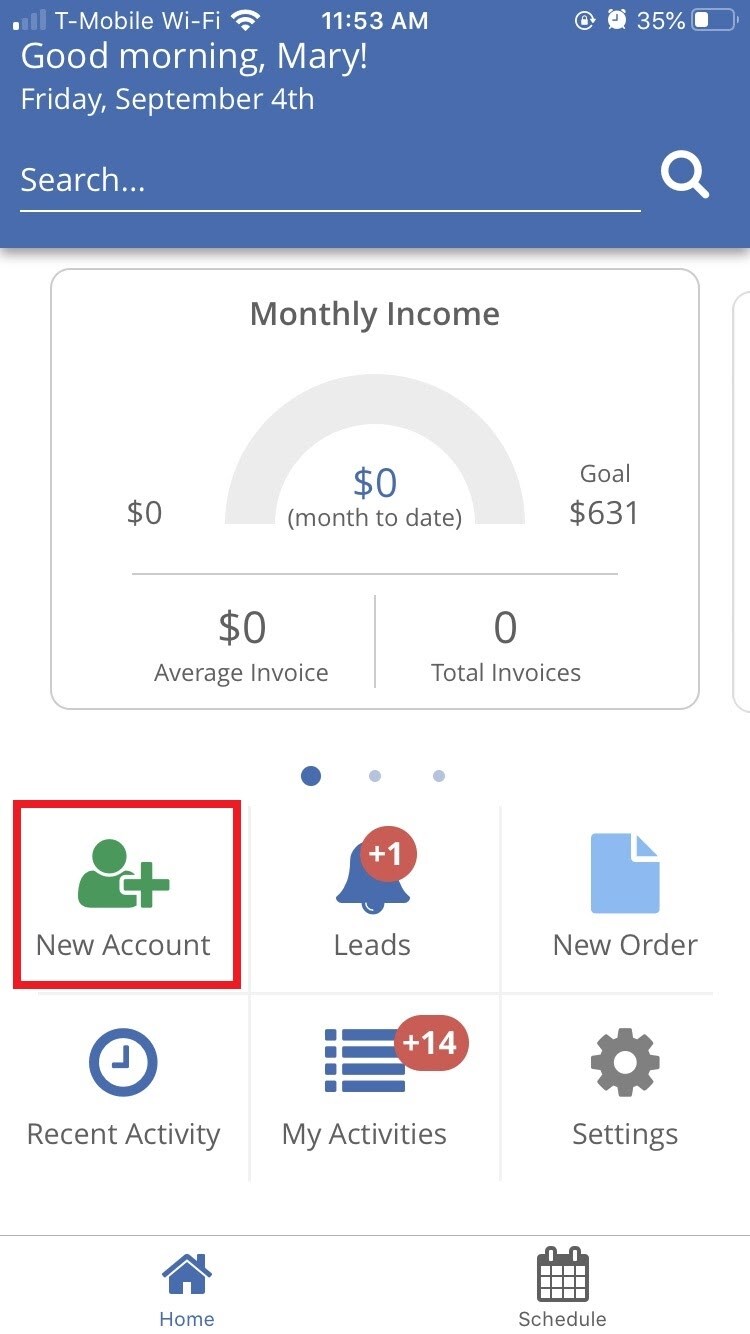750x1334 pixels.
Task: Start a New Order
Action: click(625, 893)
